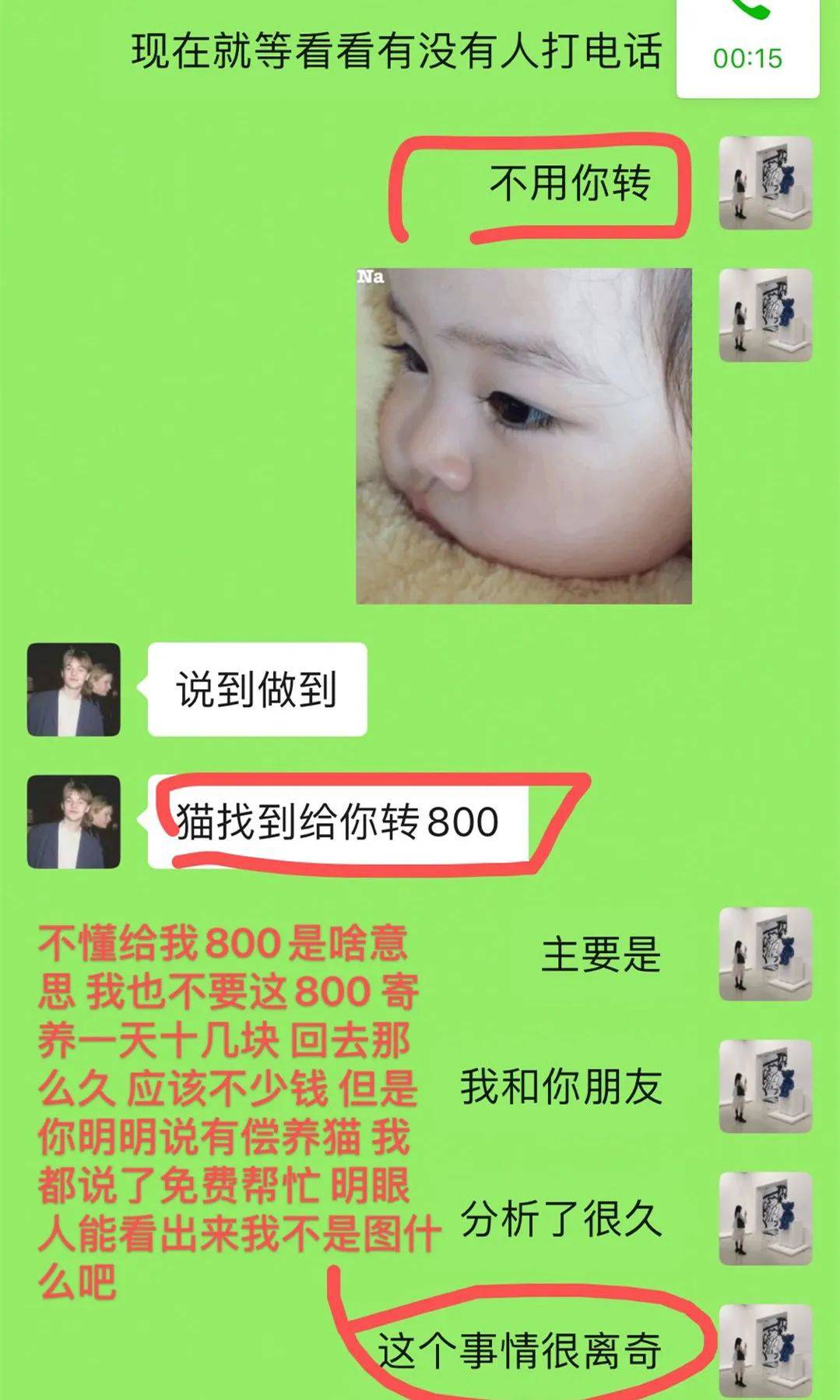Tap the 00:15 voice call bubble
Image resolution: width=840 pixels, height=1400 pixels.
[747, 48]
